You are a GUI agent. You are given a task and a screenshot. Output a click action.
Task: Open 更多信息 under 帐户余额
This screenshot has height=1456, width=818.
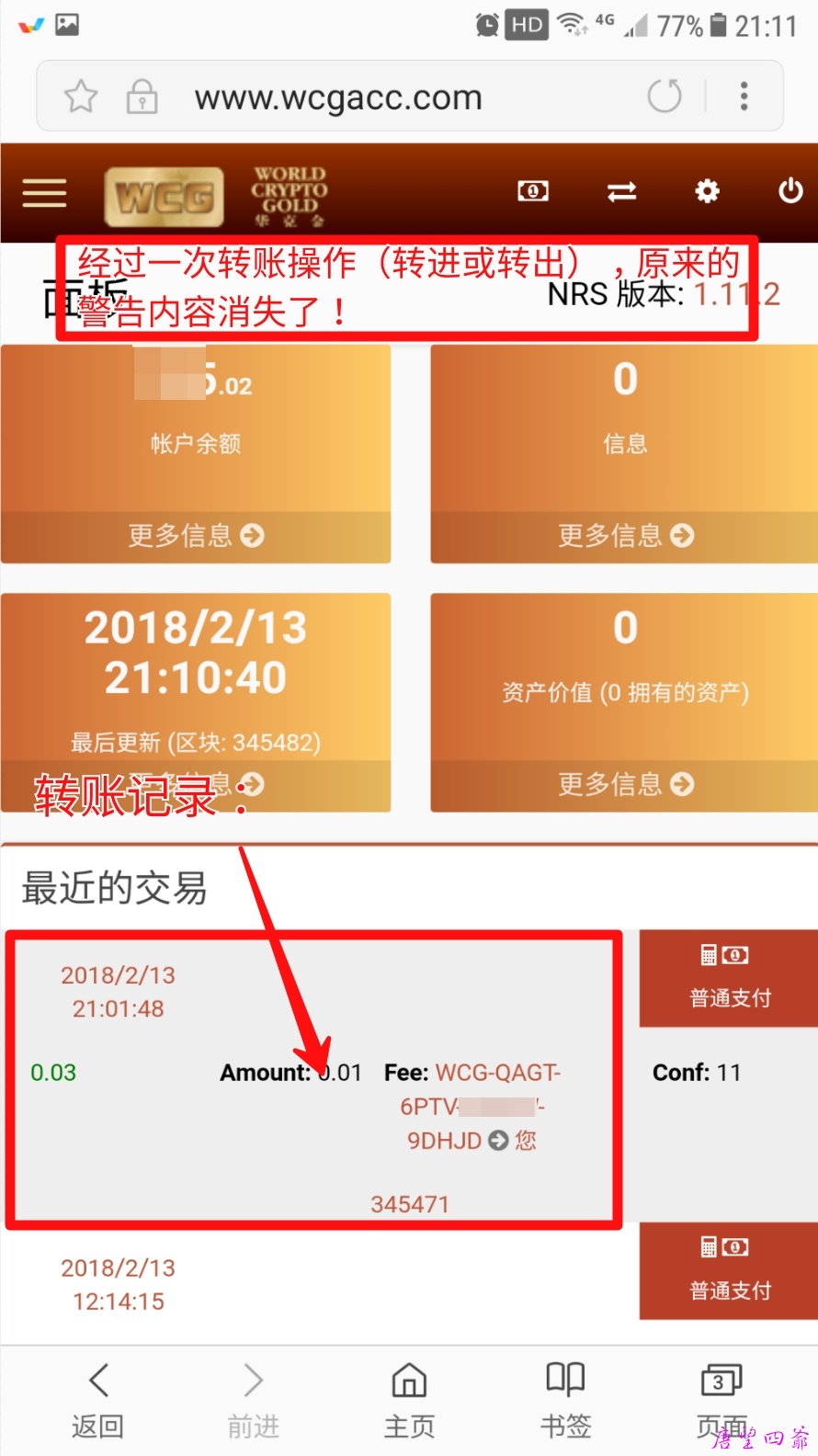pyautogui.click(x=196, y=536)
